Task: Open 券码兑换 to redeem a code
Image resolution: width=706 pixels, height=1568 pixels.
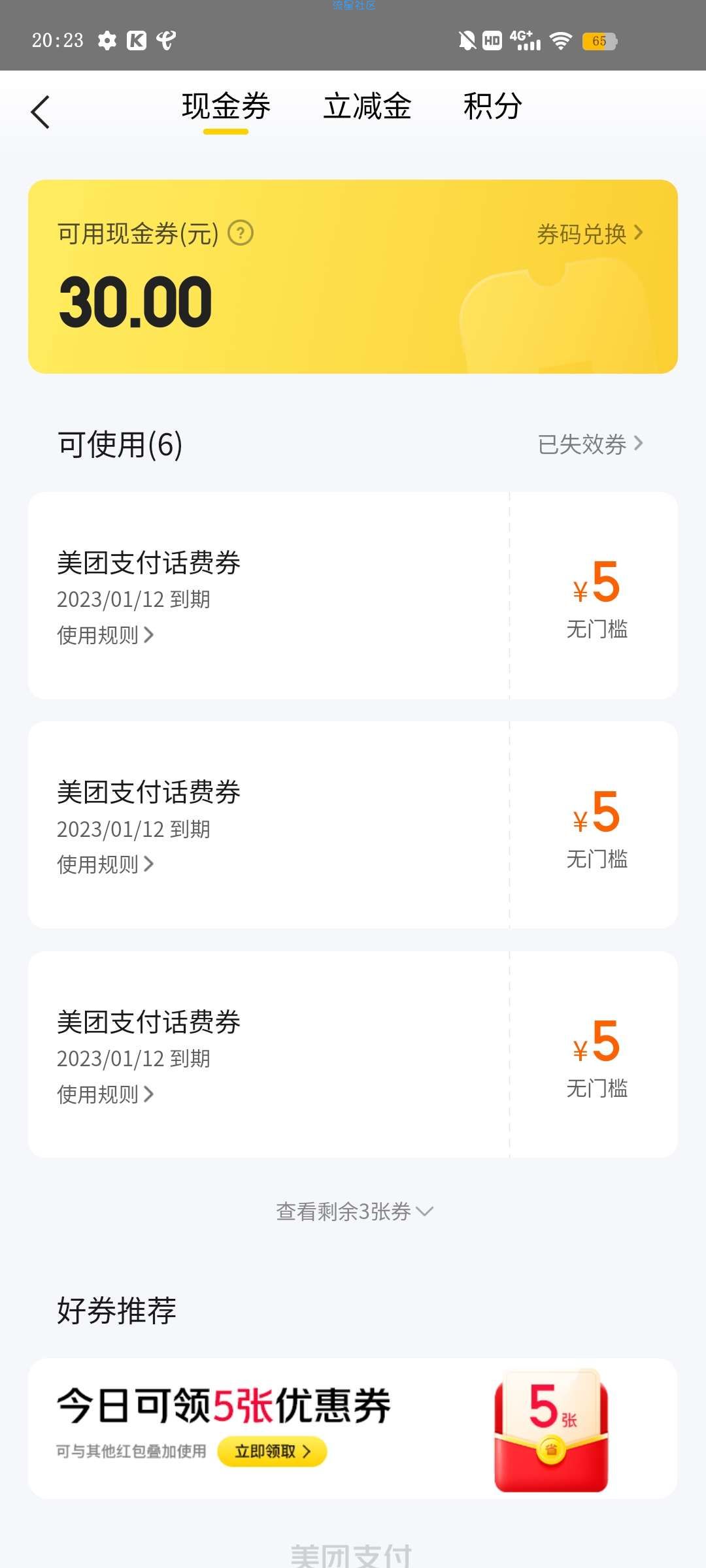Action: coord(590,233)
